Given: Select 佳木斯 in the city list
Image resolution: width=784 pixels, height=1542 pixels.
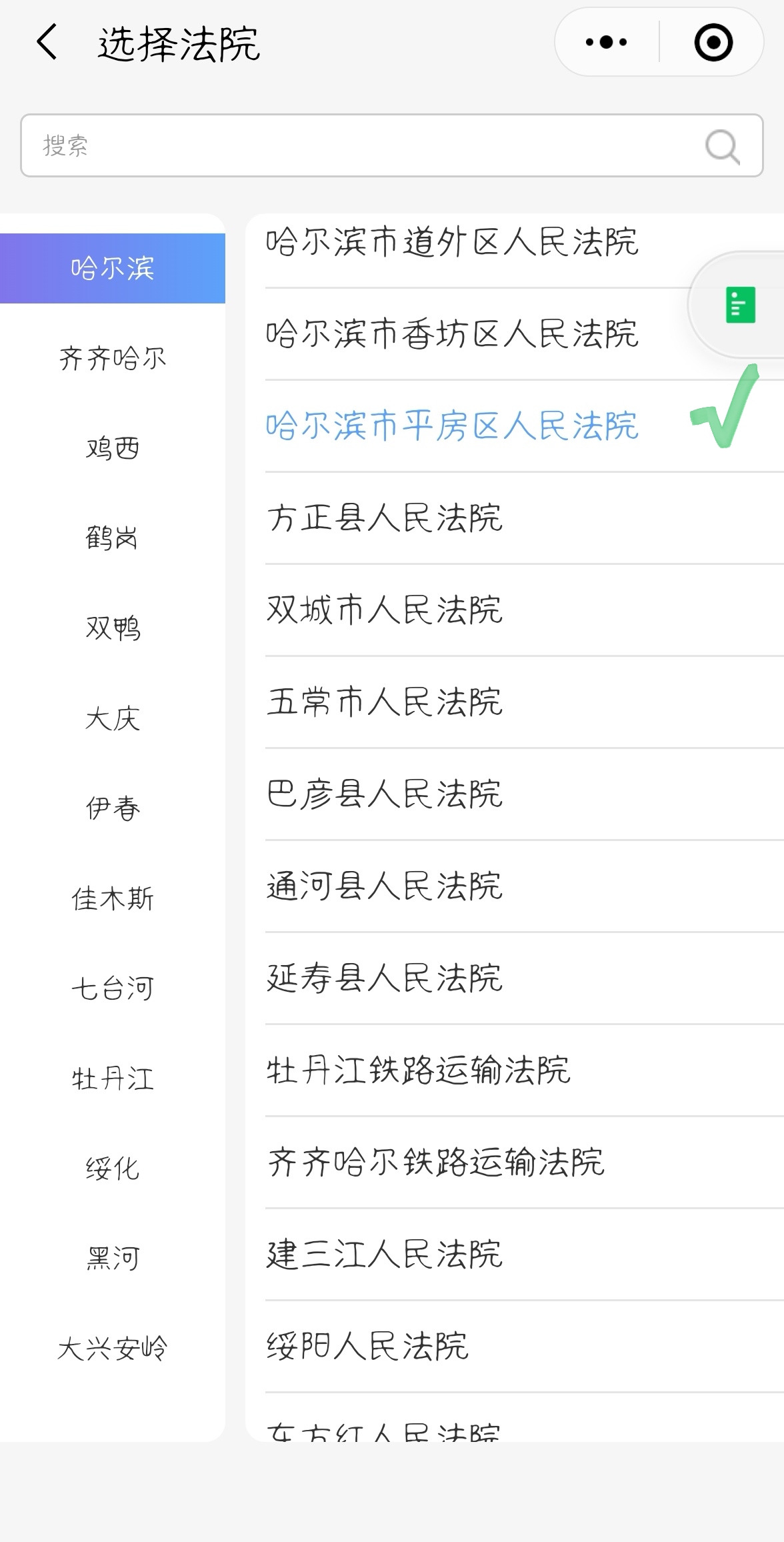Looking at the screenshot, I should (113, 898).
